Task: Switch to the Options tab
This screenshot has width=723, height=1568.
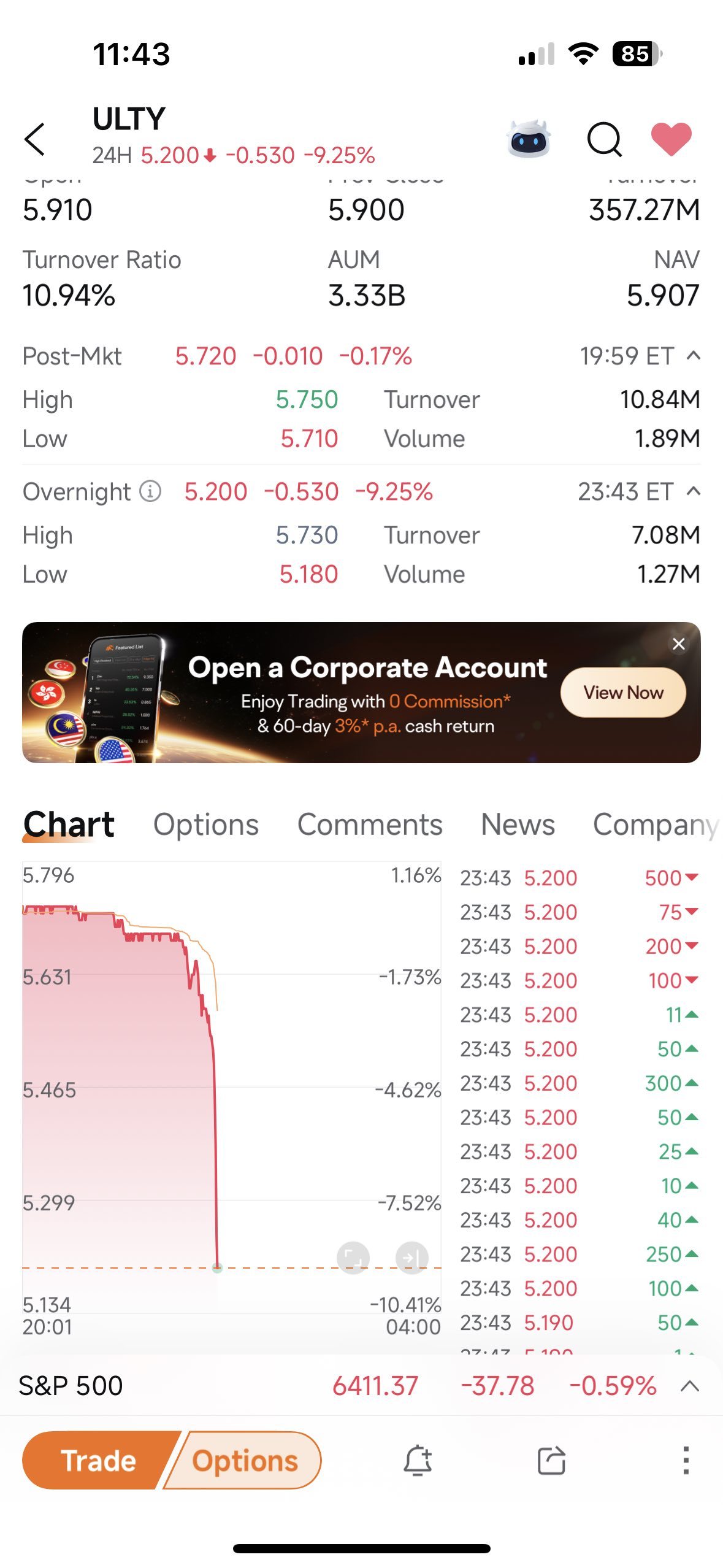Action: (x=206, y=824)
